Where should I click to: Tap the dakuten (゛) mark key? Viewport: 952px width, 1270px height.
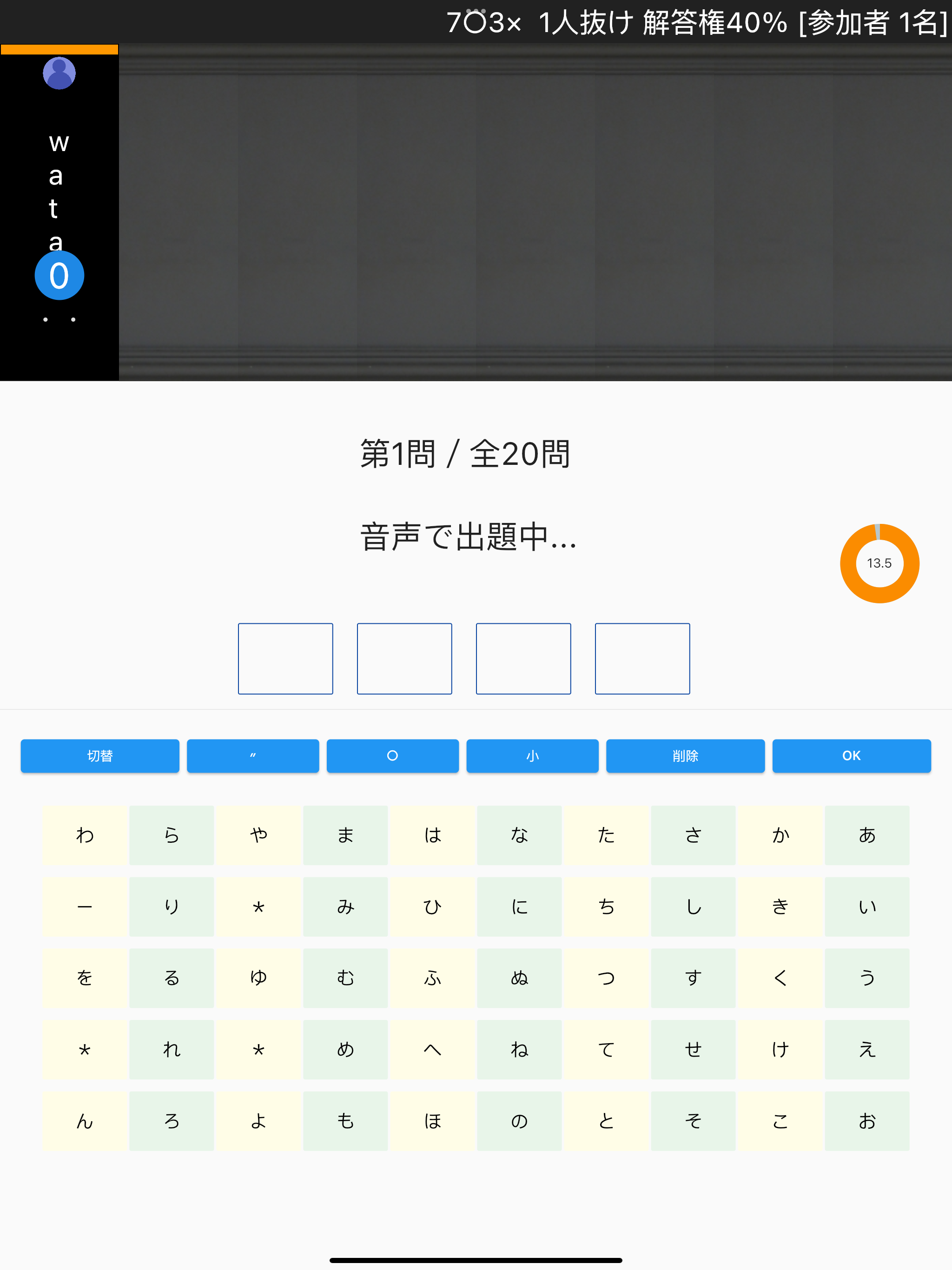coord(252,756)
